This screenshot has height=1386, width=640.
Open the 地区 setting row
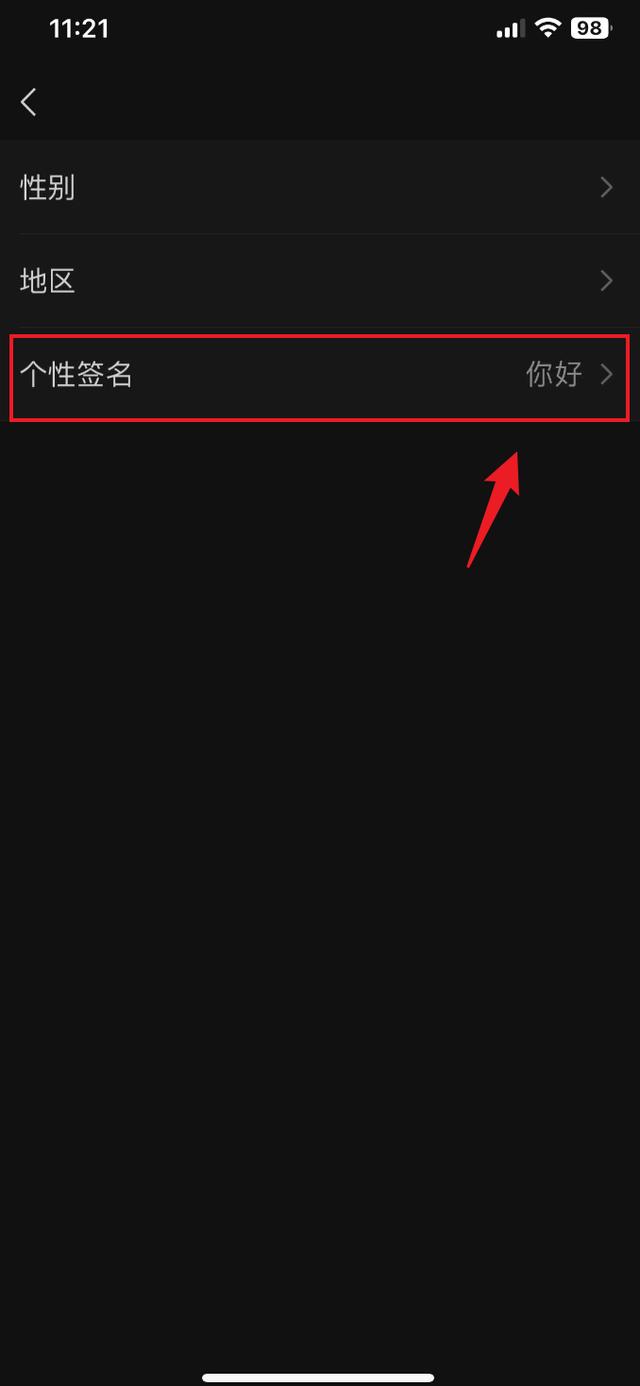pyautogui.click(x=320, y=281)
